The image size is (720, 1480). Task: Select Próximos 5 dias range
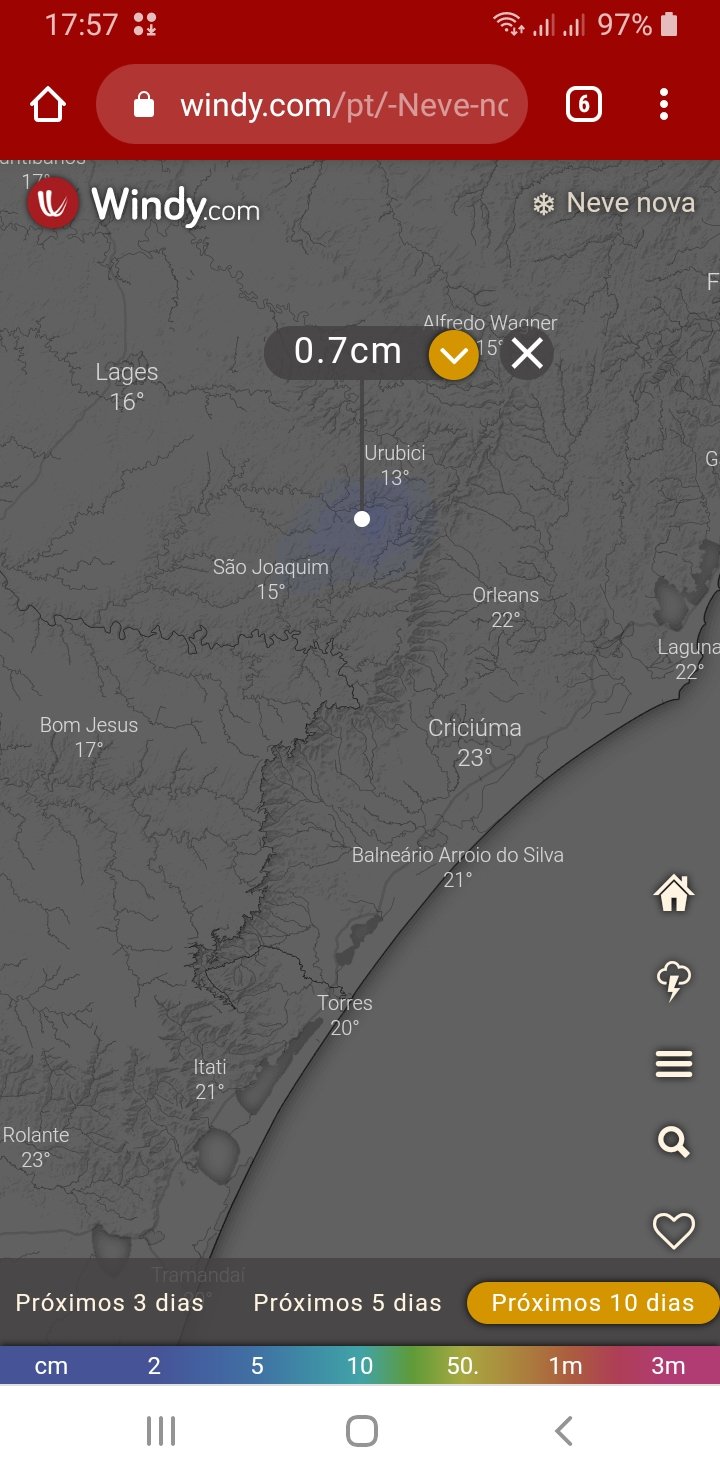[x=347, y=1303]
